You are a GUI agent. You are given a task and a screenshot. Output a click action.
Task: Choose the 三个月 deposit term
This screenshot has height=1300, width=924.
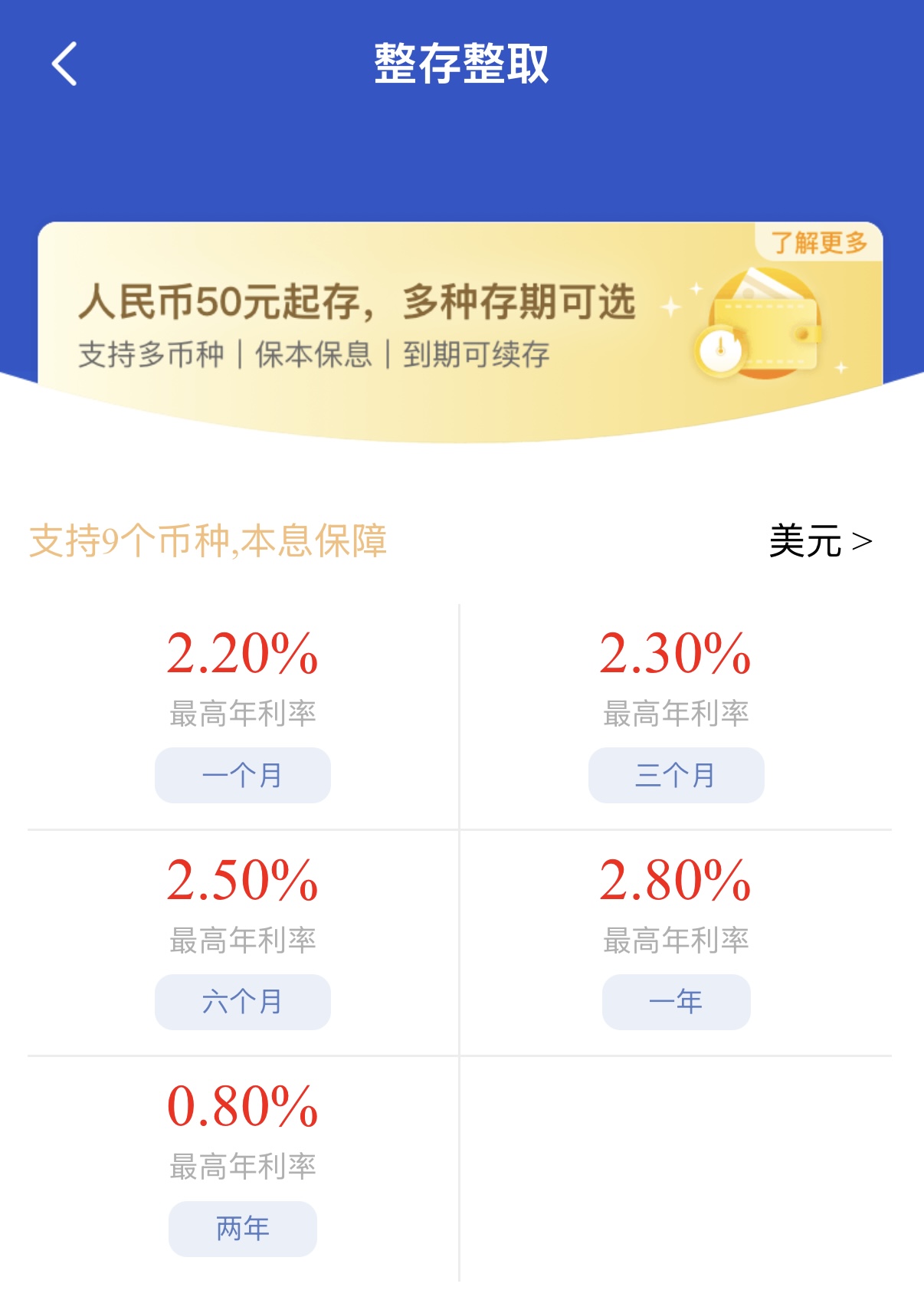[x=676, y=775]
